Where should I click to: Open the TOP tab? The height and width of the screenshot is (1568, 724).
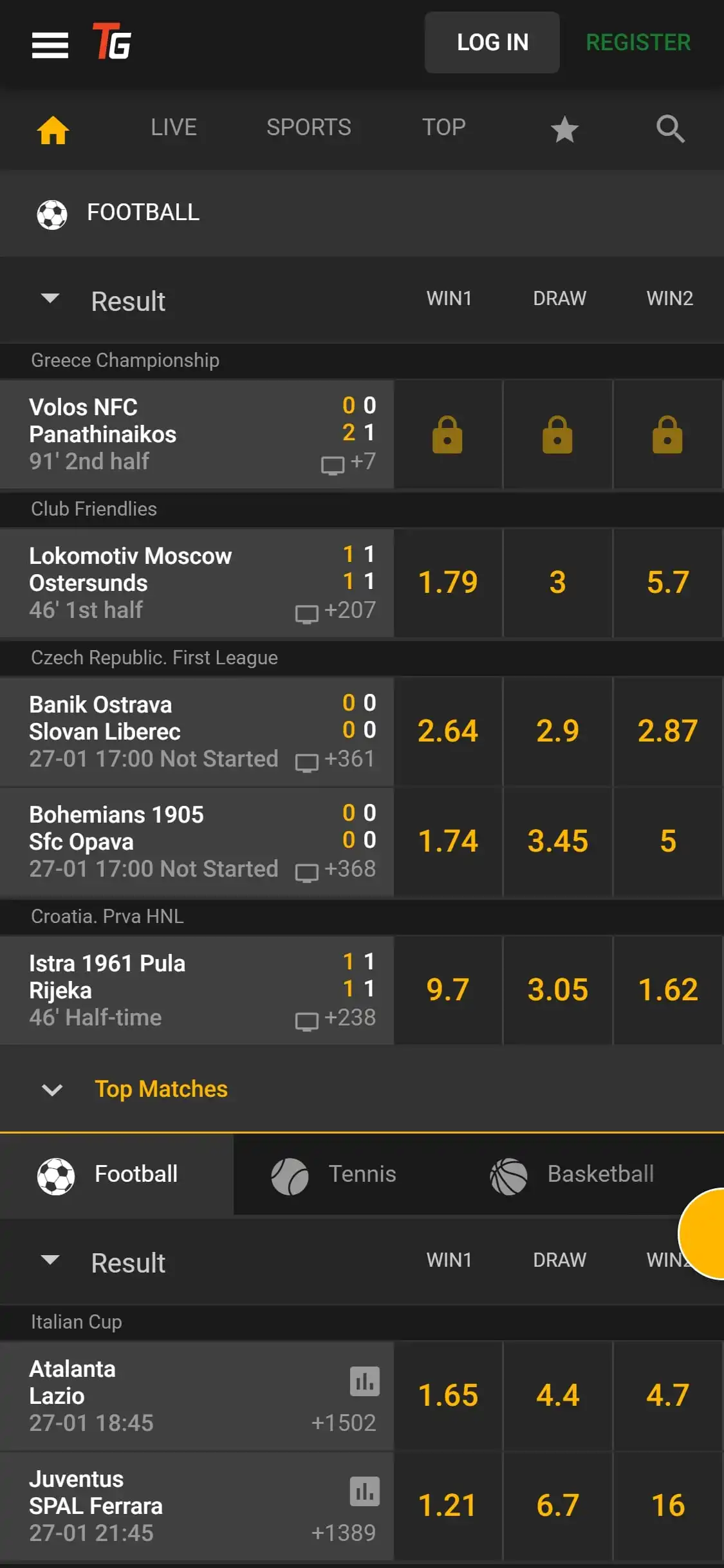[x=443, y=127]
